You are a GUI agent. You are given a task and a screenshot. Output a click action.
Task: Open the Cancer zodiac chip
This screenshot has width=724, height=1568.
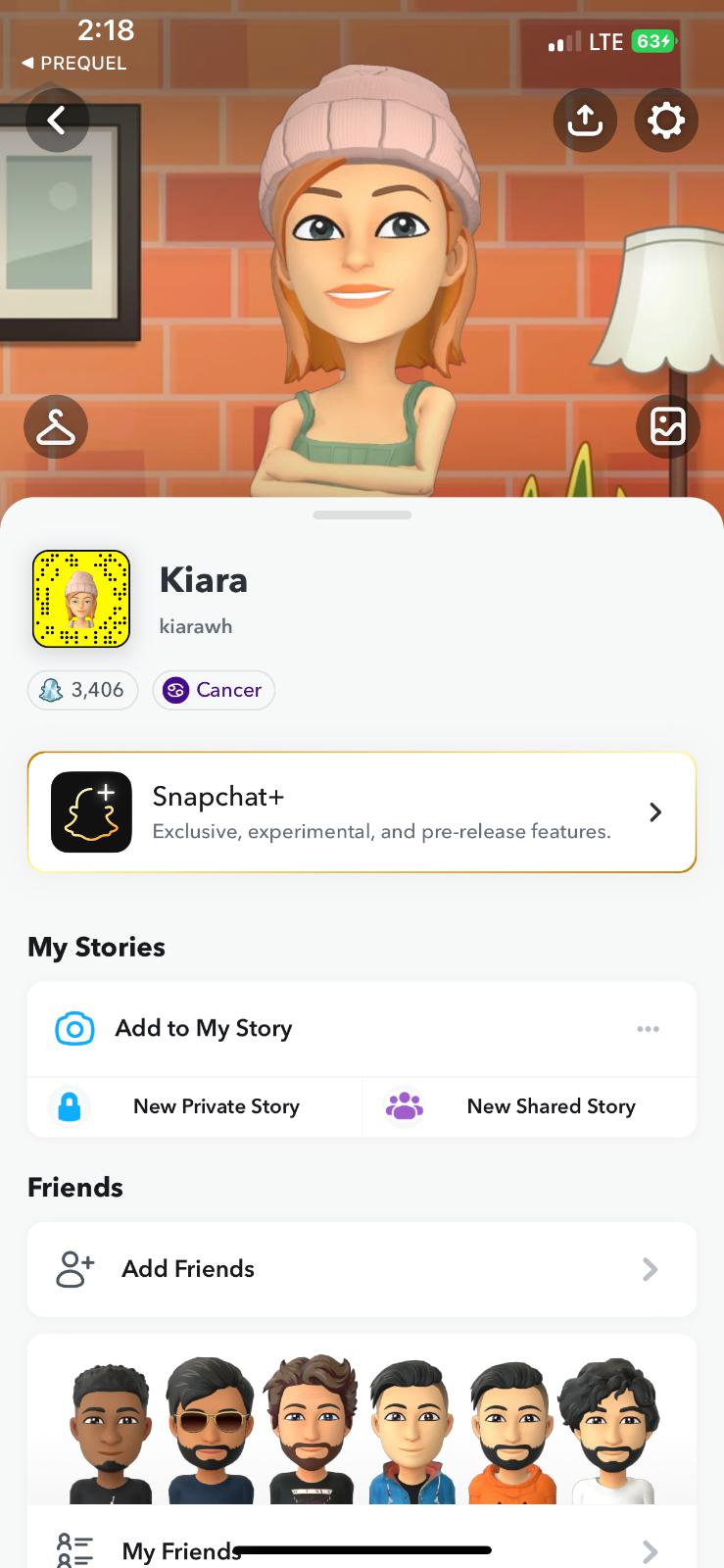[x=214, y=690]
